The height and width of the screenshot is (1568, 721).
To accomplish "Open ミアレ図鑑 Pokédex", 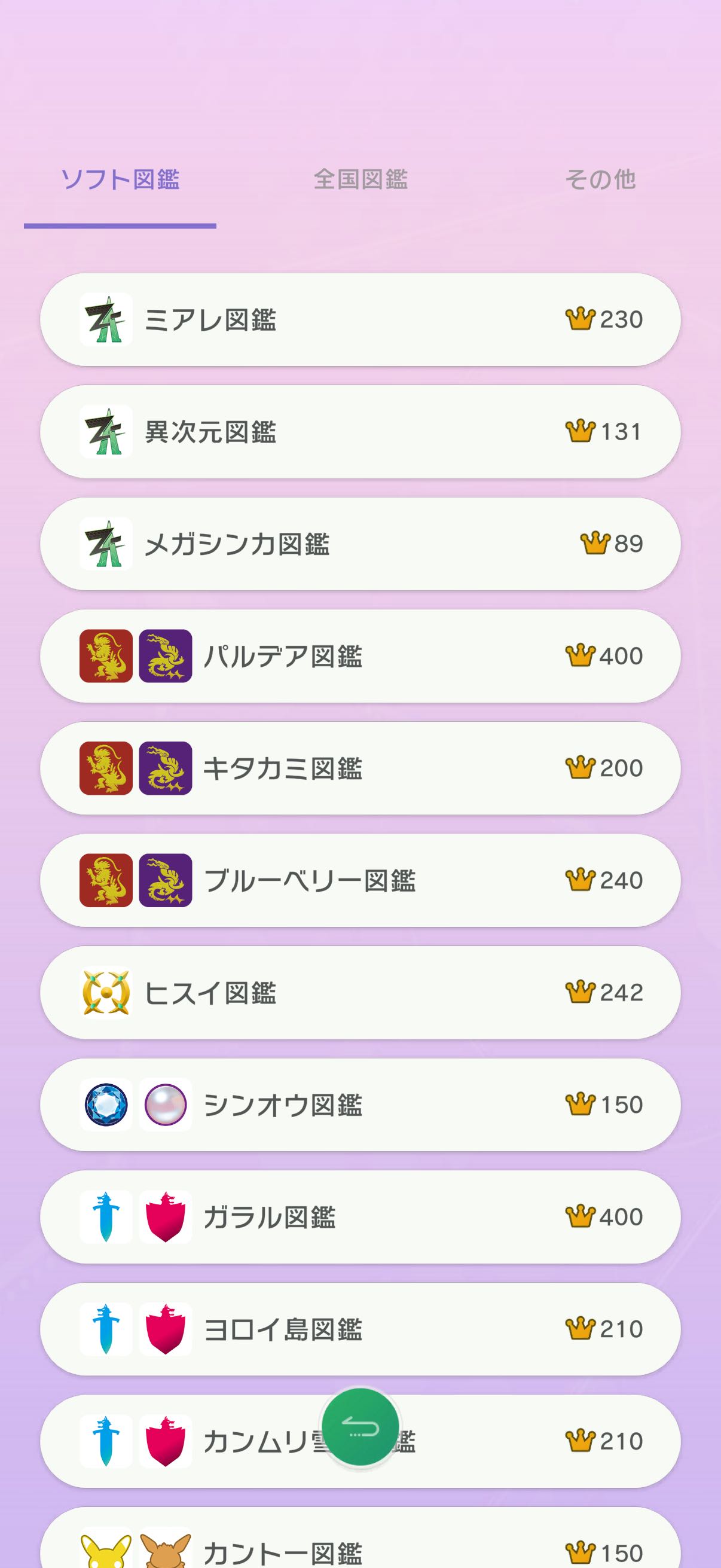I will [x=360, y=319].
